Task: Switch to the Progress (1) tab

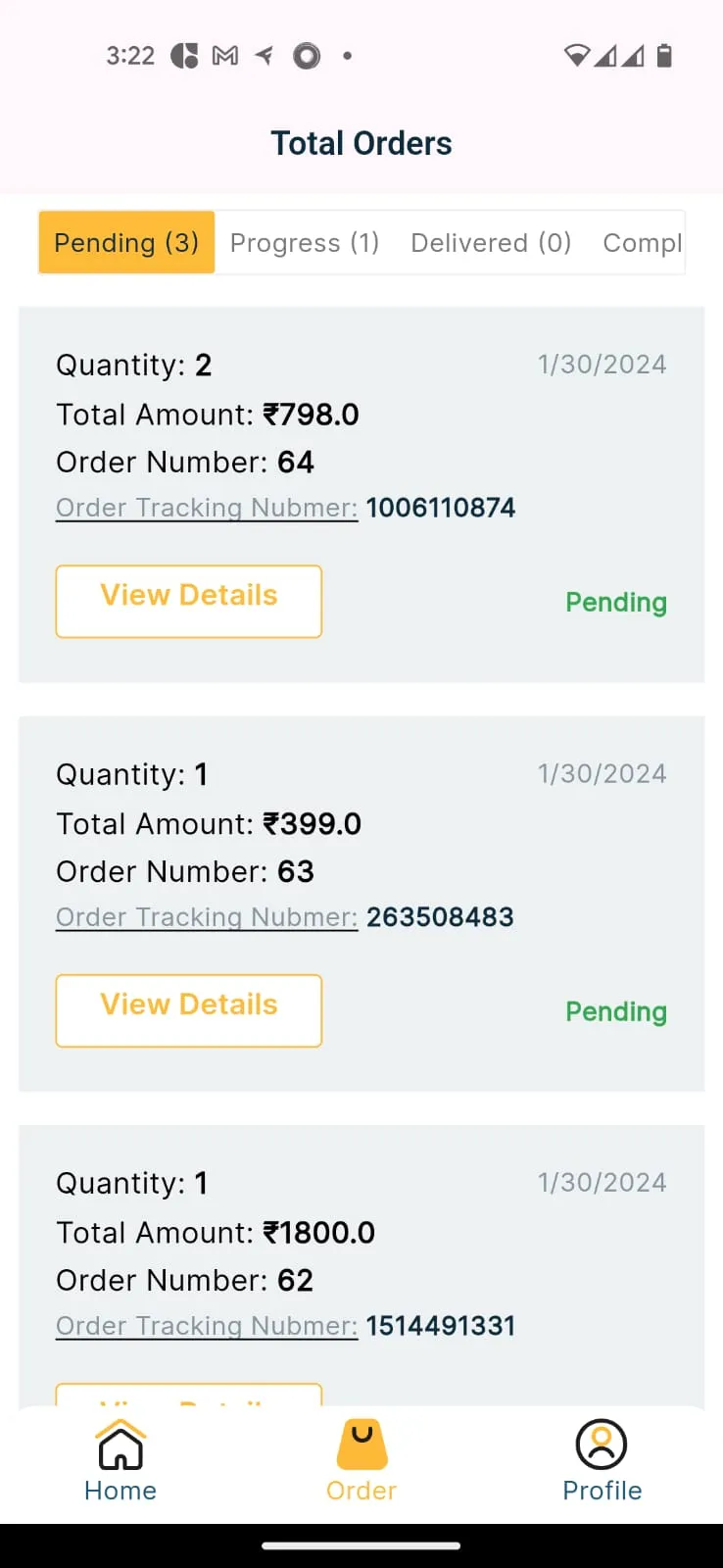Action: pyautogui.click(x=305, y=242)
